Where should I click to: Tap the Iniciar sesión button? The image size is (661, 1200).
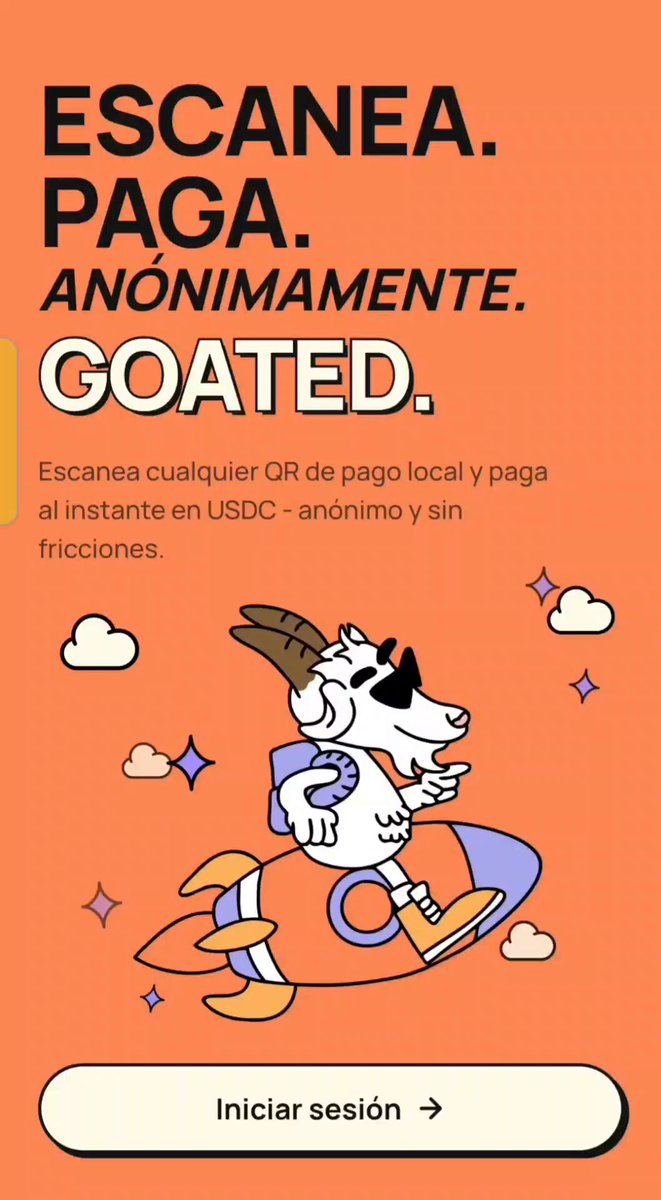331,1109
